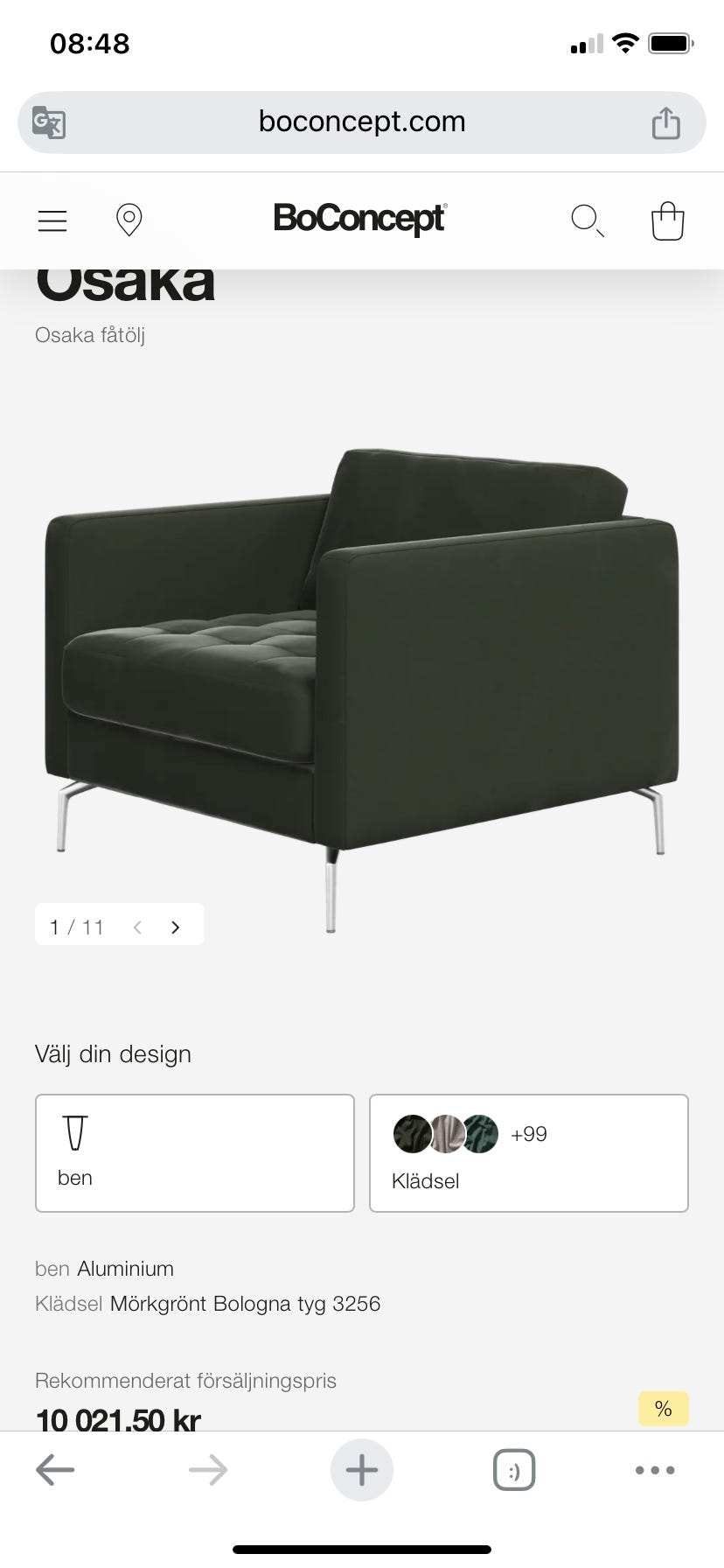724x1568 pixels.
Task: Translate the page with the translate icon
Action: [x=49, y=122]
